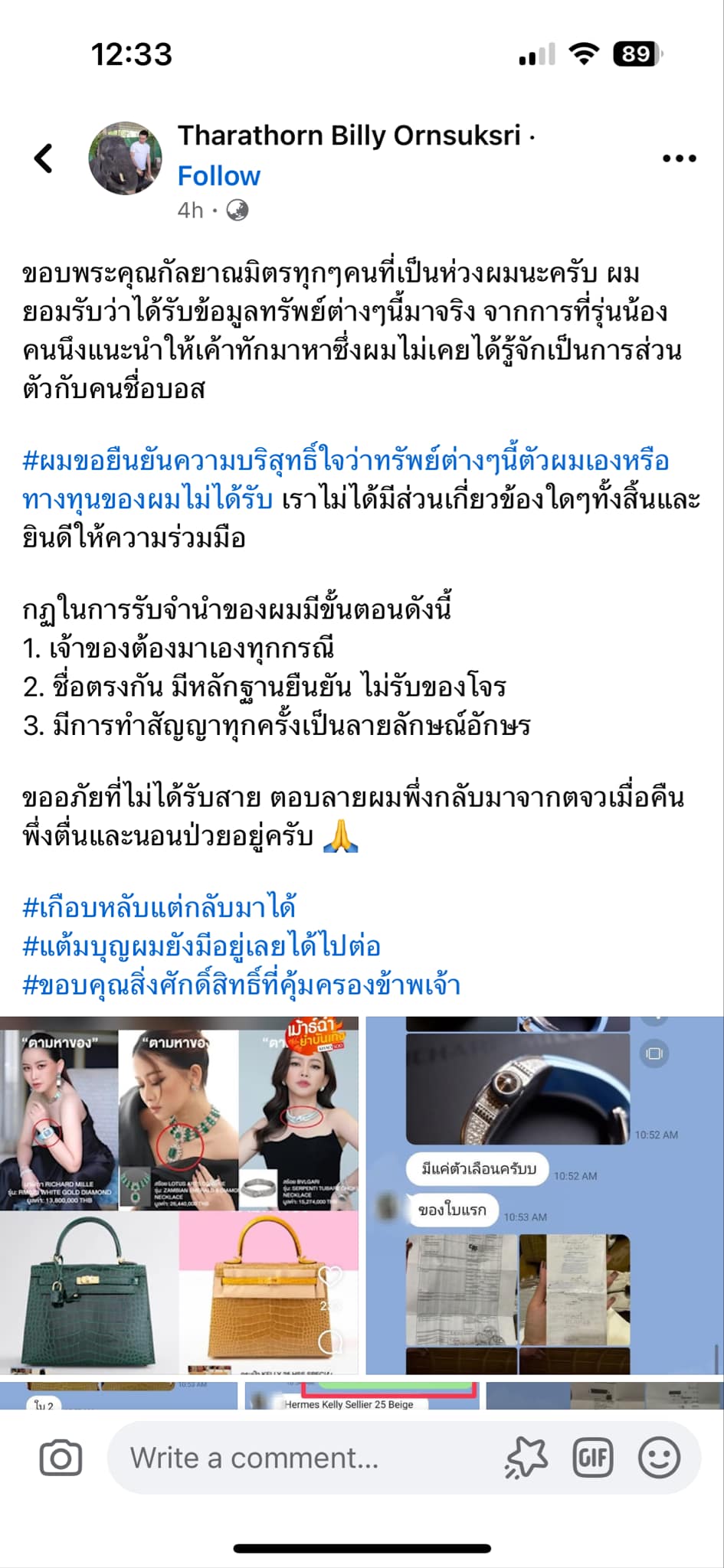Open the chat screenshot photo with the watch
The width and height of the screenshot is (724, 1568).
point(545,1195)
